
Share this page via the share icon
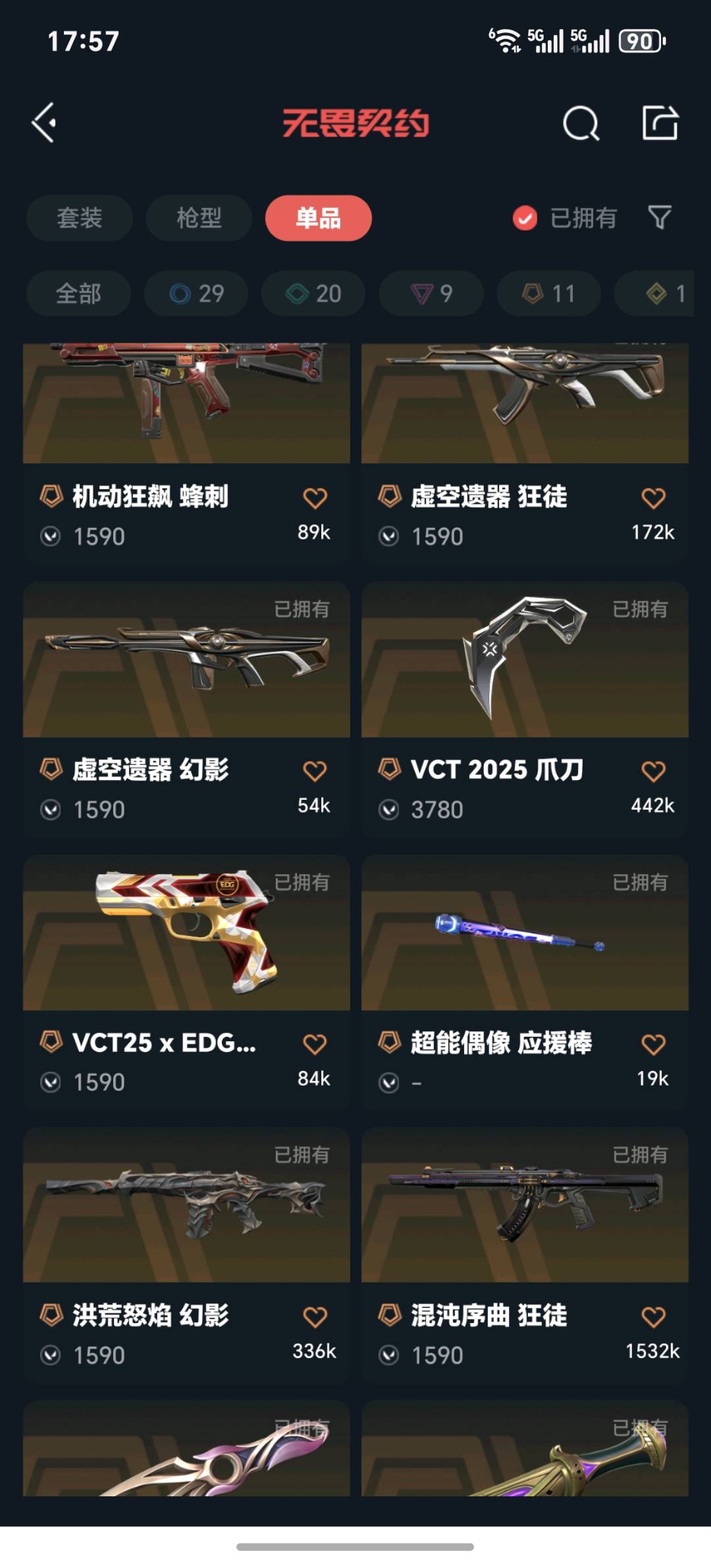[660, 122]
